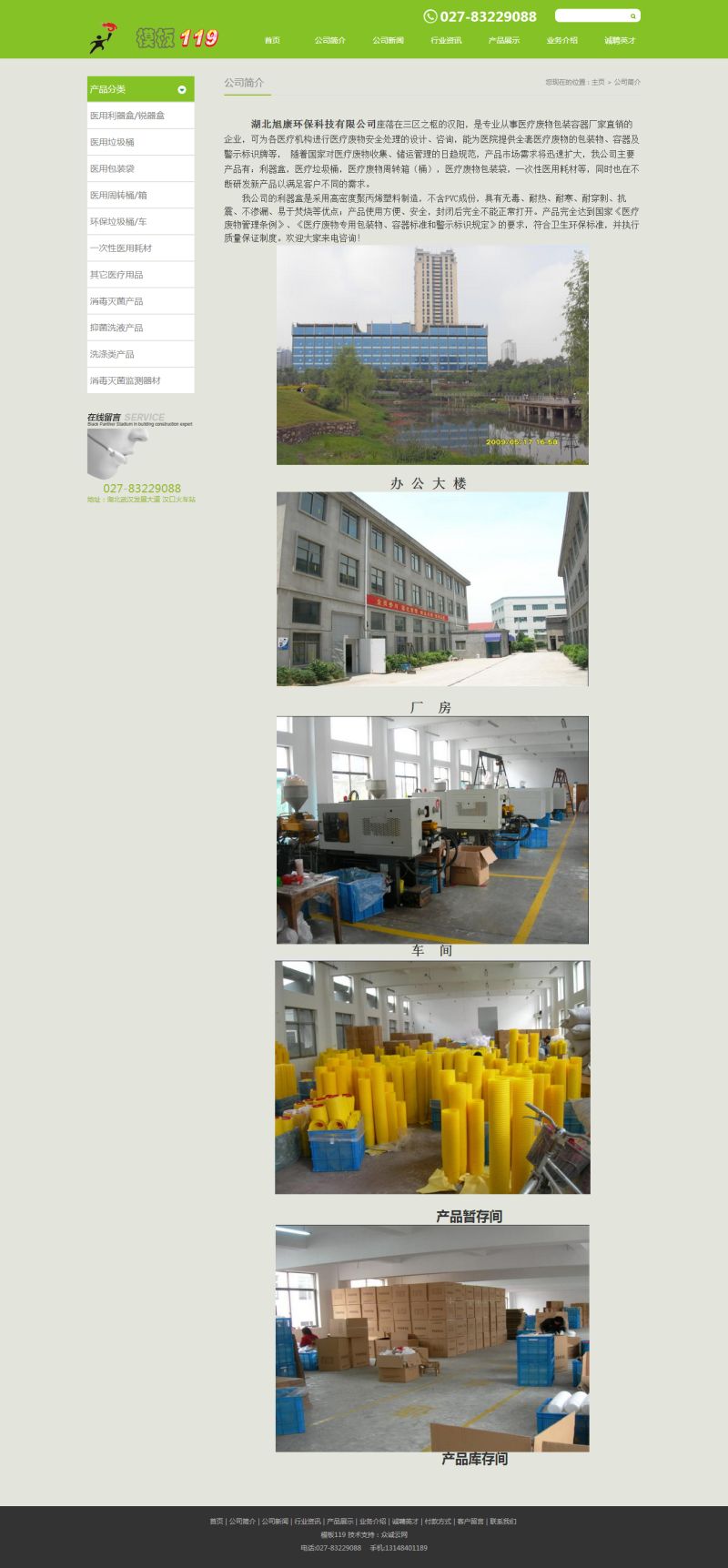Go to 首页 in top navigation
This screenshot has width=728, height=1568.
272,40
